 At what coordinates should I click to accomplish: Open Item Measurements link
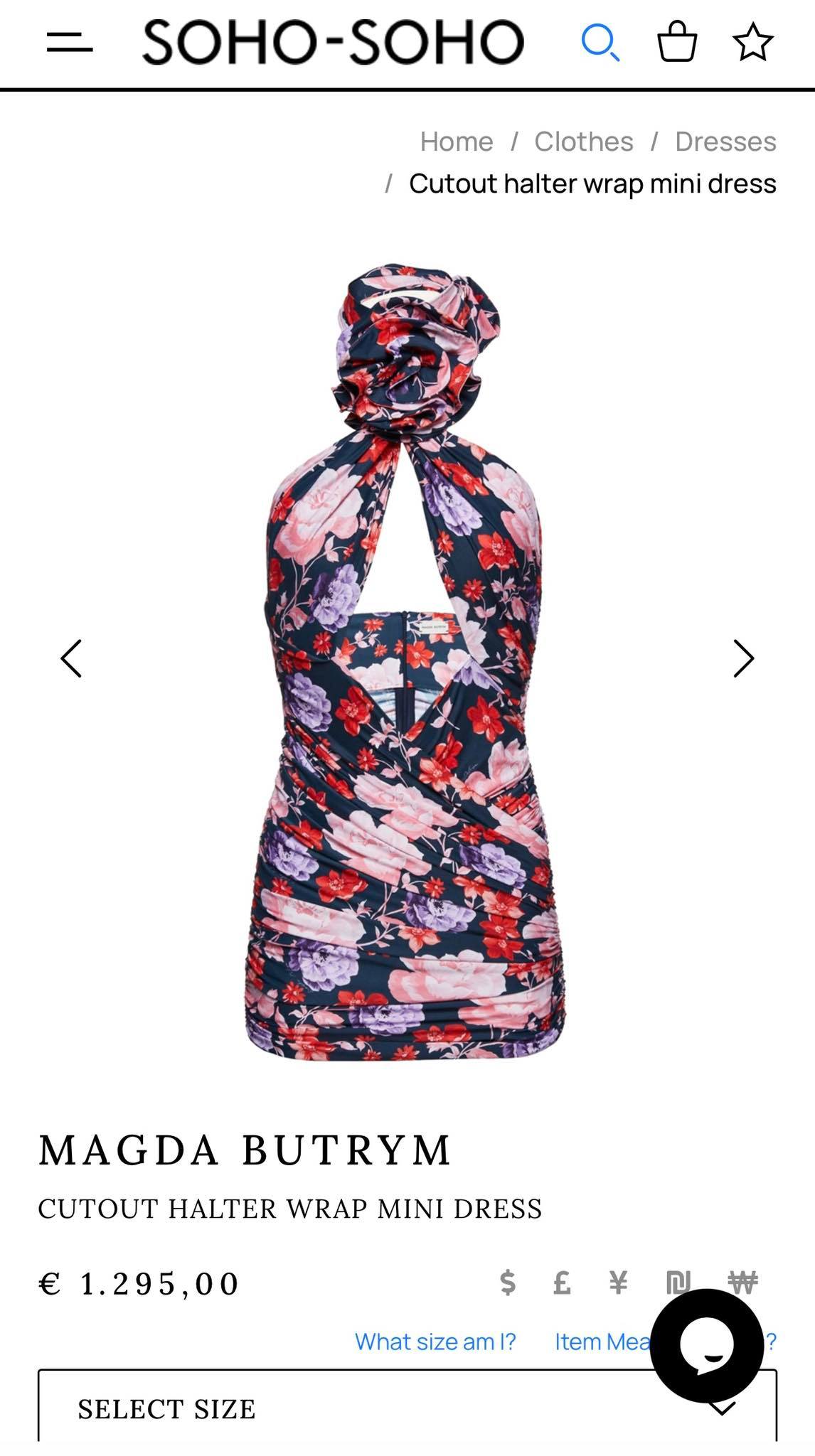pyautogui.click(x=601, y=1342)
